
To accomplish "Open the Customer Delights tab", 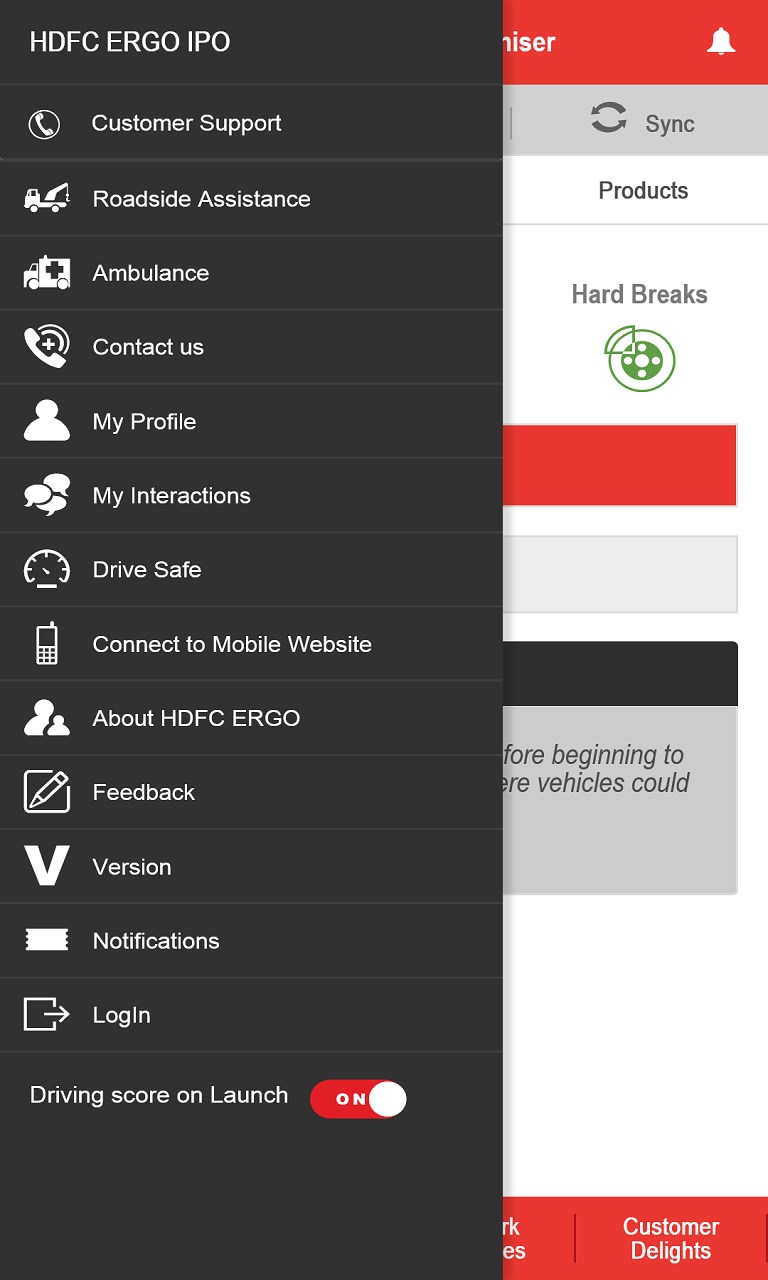I will pyautogui.click(x=670, y=1238).
